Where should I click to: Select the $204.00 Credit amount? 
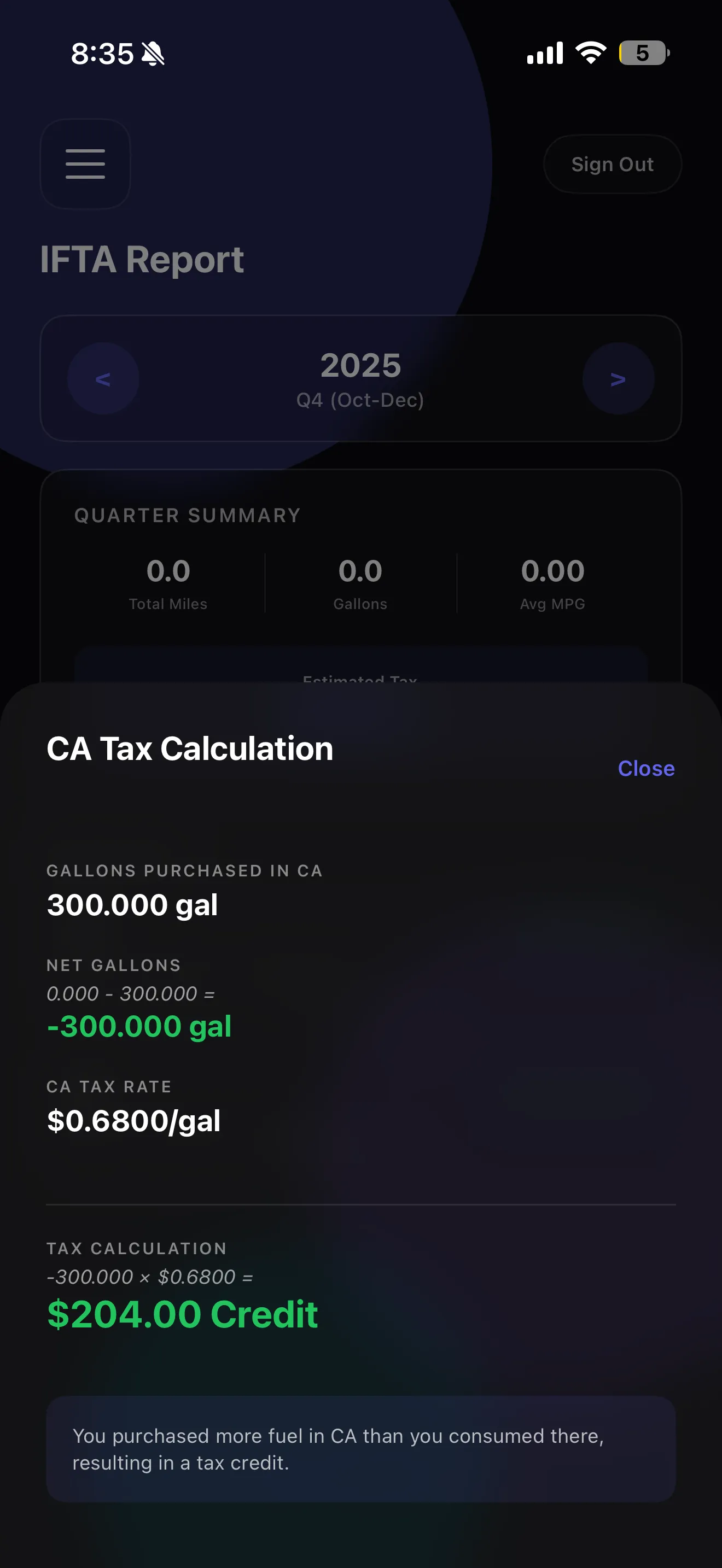[x=182, y=1314]
